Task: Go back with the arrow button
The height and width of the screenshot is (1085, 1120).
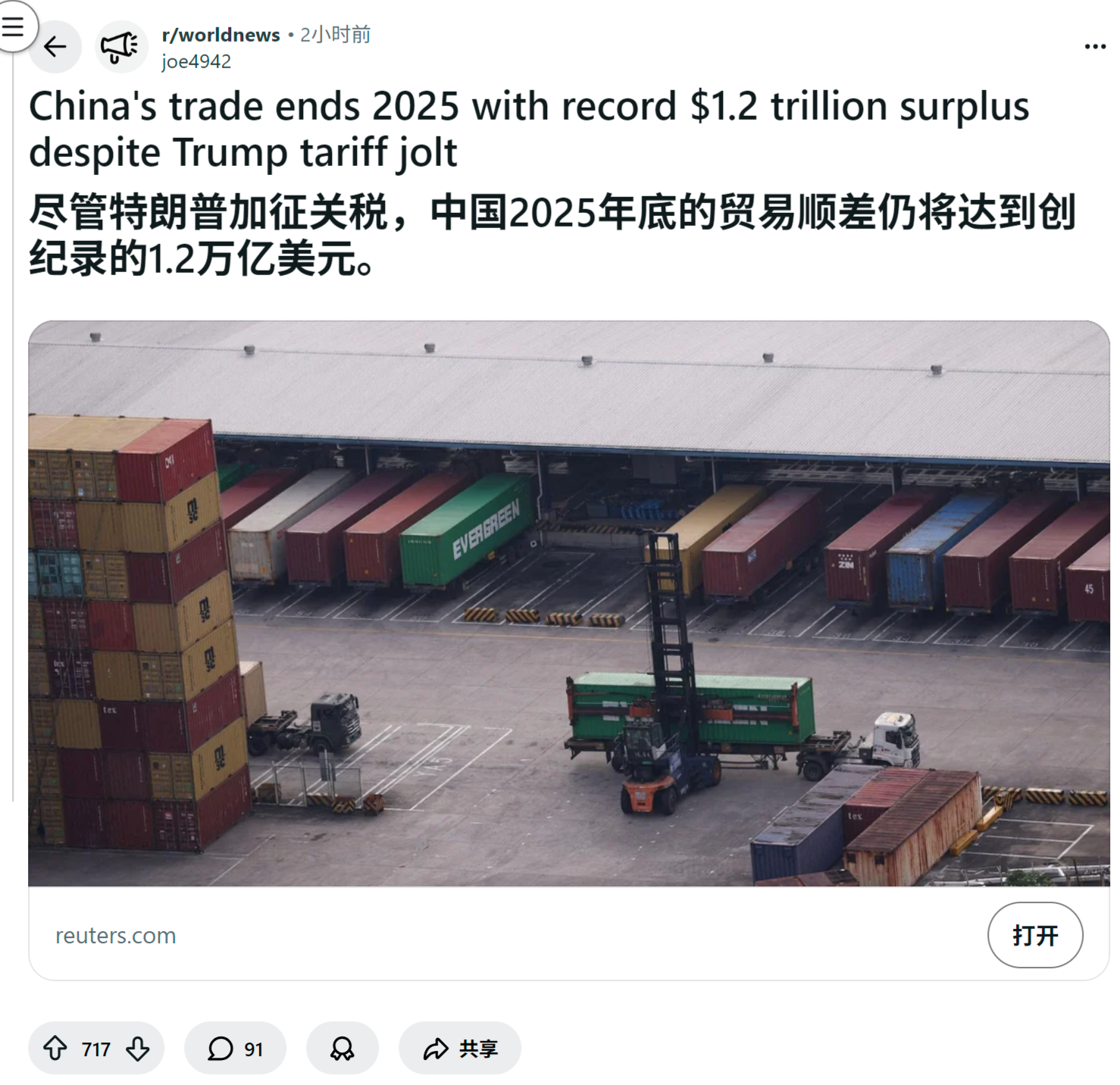Action: [x=55, y=47]
